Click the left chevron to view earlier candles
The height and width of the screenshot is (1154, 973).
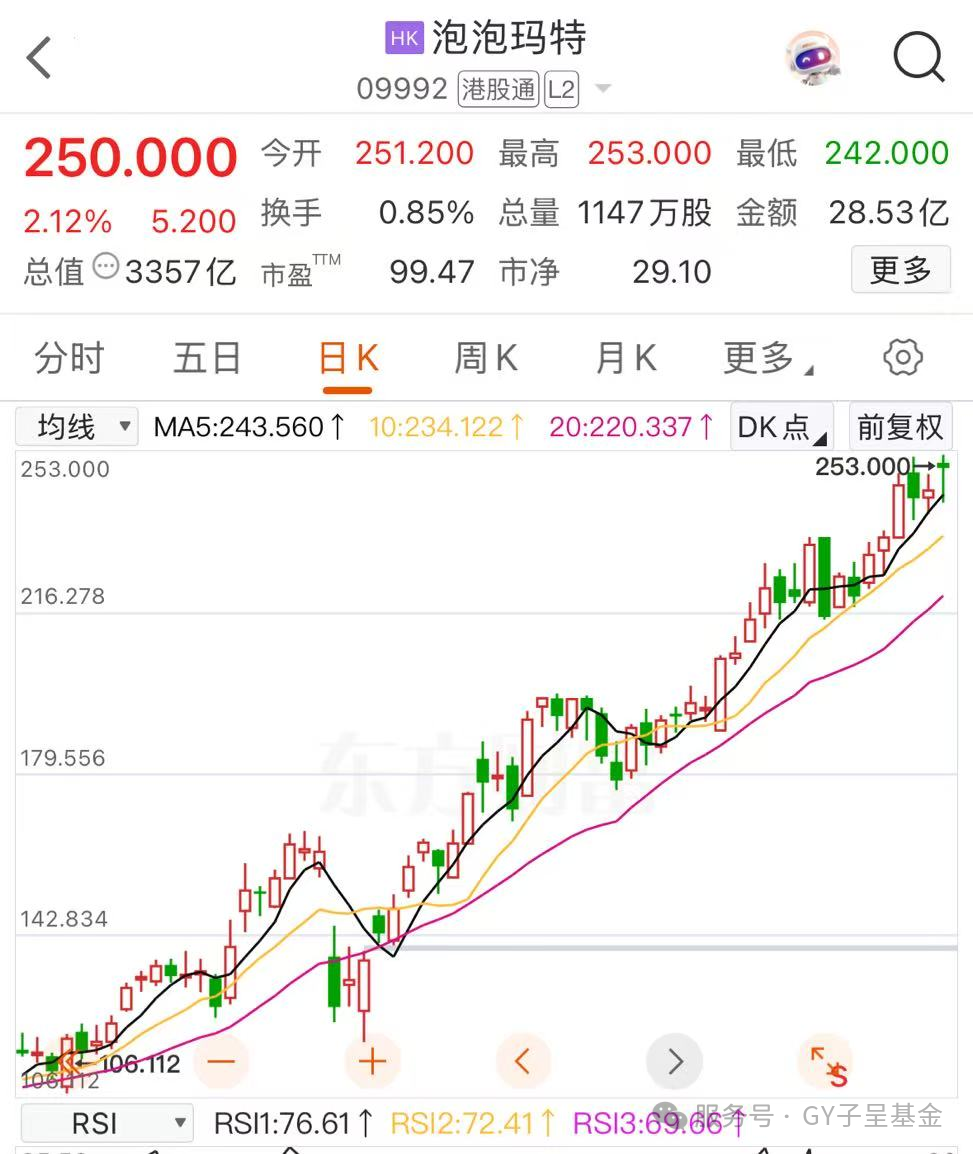point(523,1062)
